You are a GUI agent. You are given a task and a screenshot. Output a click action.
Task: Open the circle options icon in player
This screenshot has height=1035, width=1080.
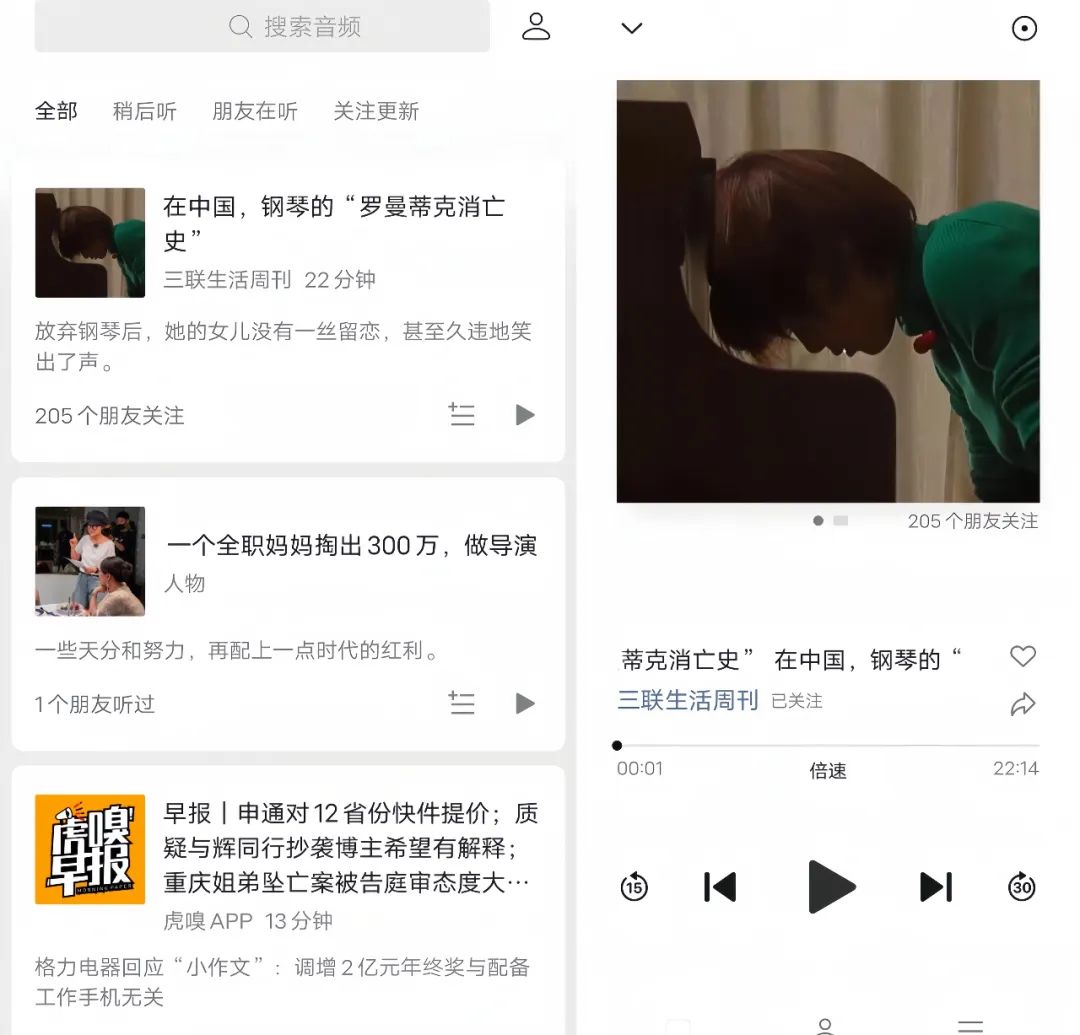point(1024,28)
